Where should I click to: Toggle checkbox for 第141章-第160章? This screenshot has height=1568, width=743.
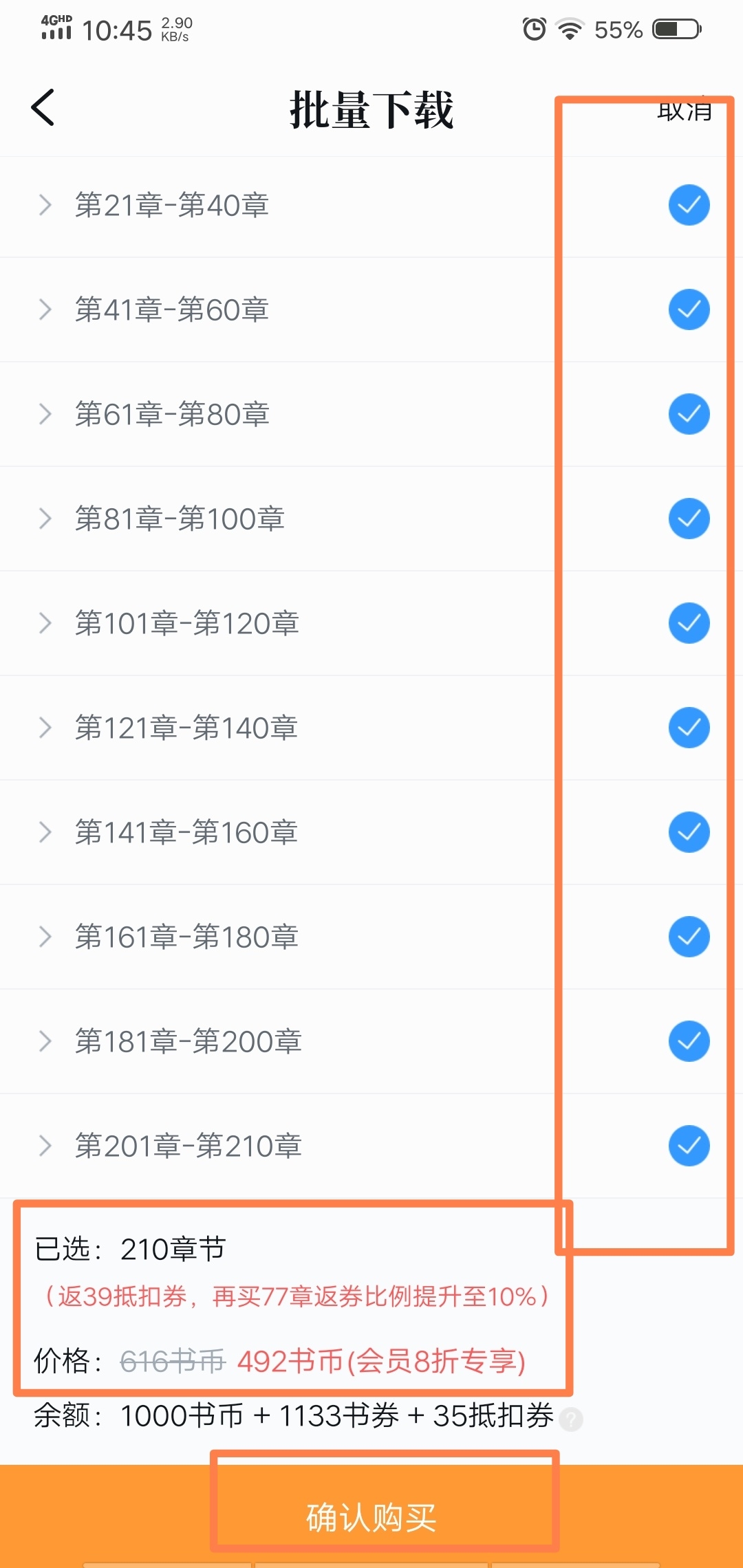point(689,832)
